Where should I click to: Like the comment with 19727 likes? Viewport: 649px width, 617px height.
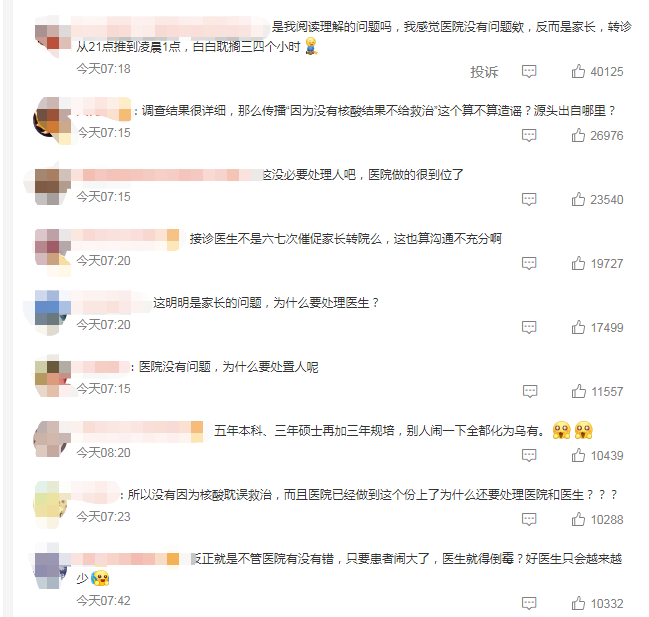tap(578, 264)
